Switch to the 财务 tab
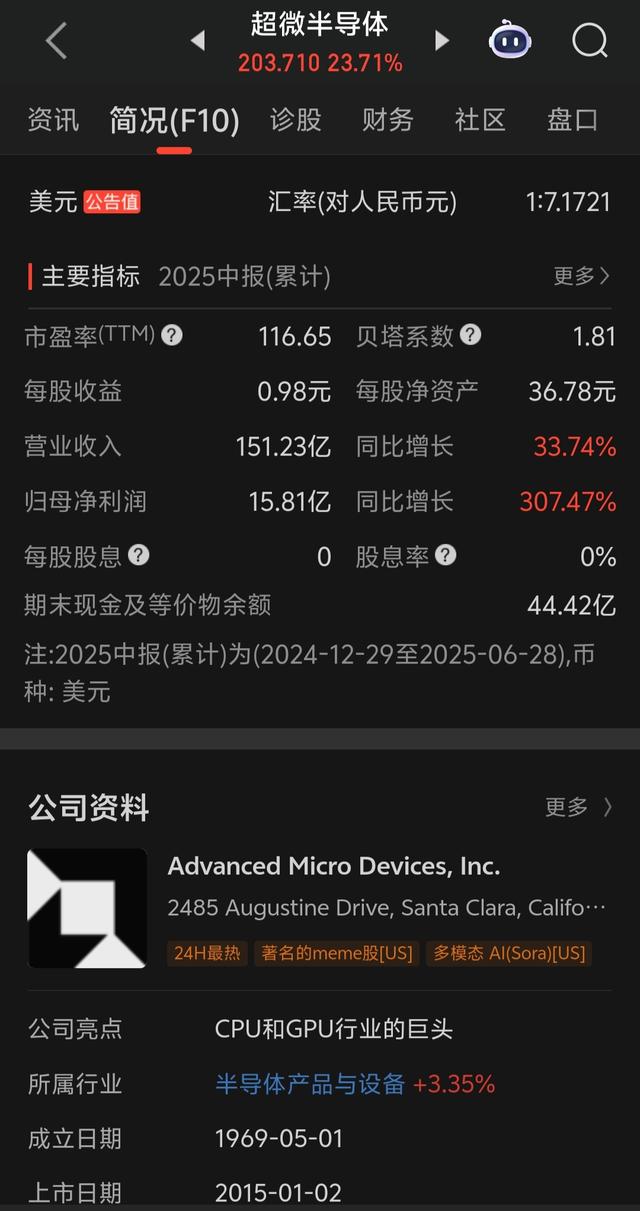This screenshot has height=1211, width=640. pyautogui.click(x=388, y=120)
